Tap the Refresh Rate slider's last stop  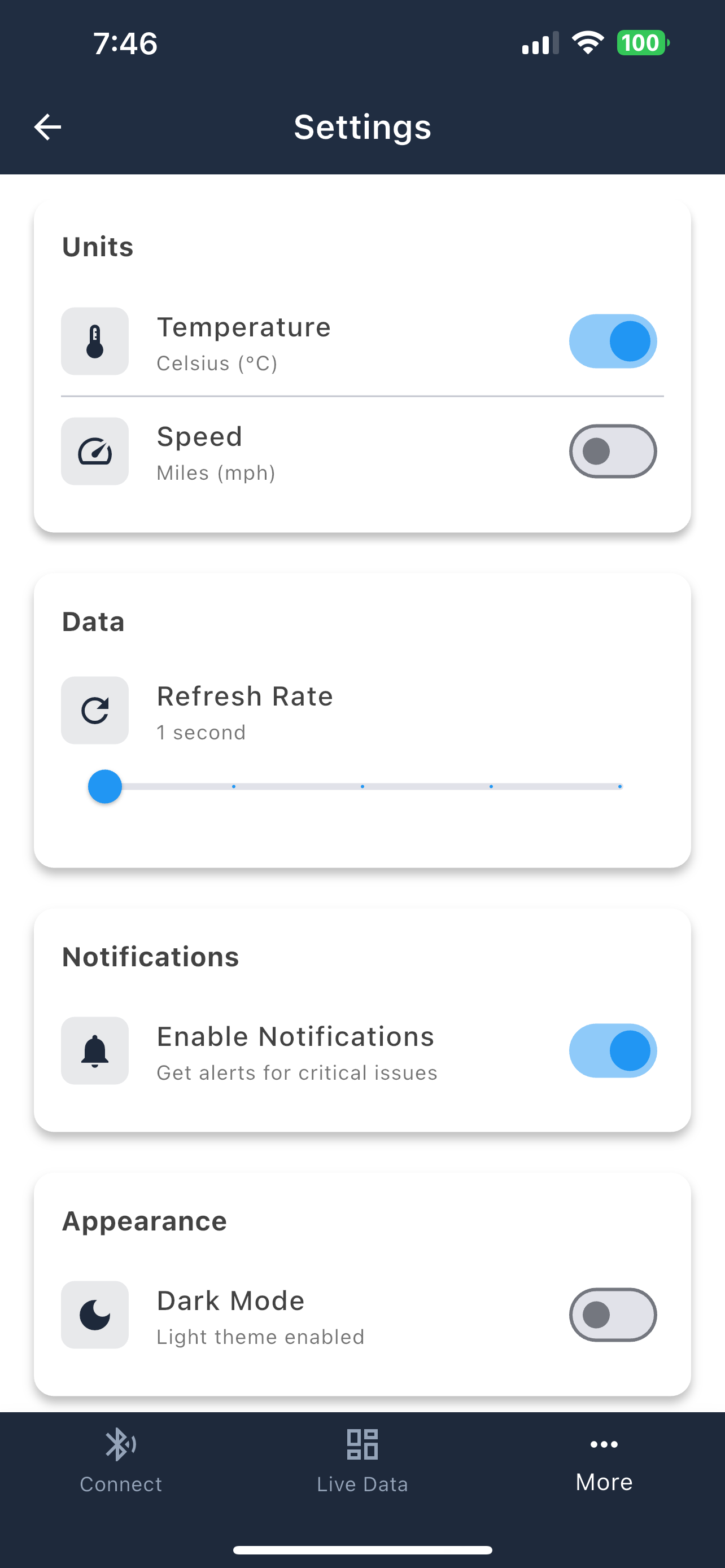[x=619, y=786]
